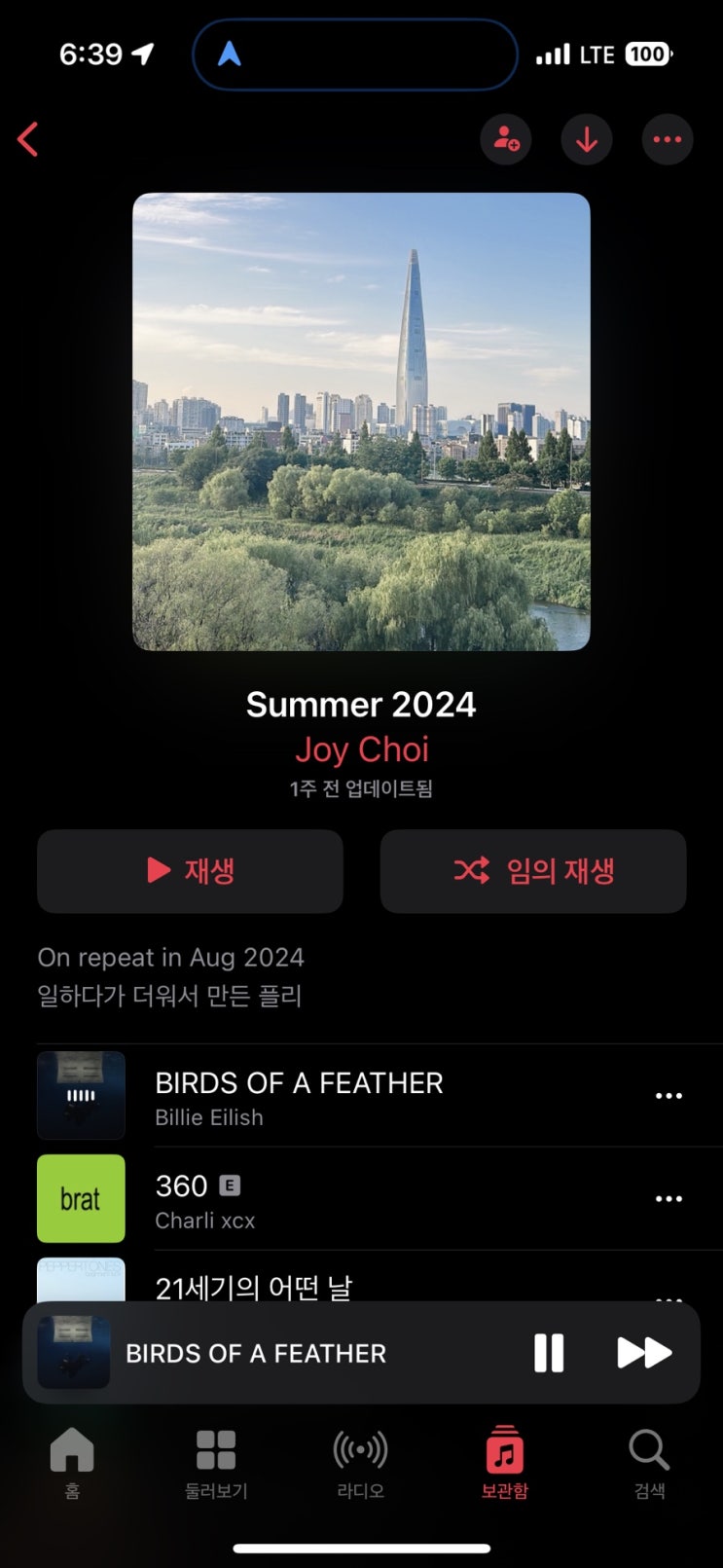Open more options for 360
723x1568 pixels.
669,1199
